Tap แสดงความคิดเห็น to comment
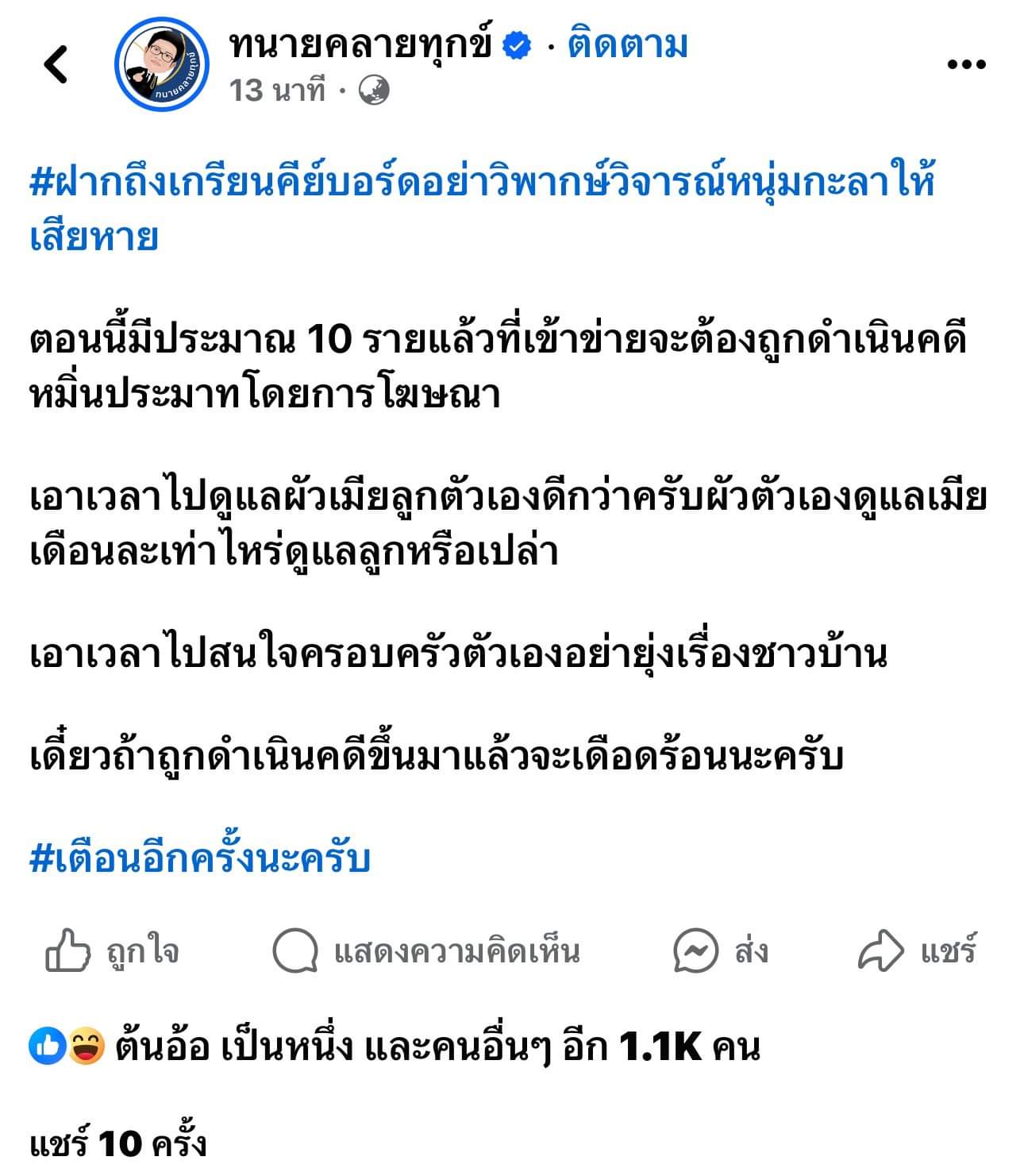The width and height of the screenshot is (1024, 1176). 426,950
